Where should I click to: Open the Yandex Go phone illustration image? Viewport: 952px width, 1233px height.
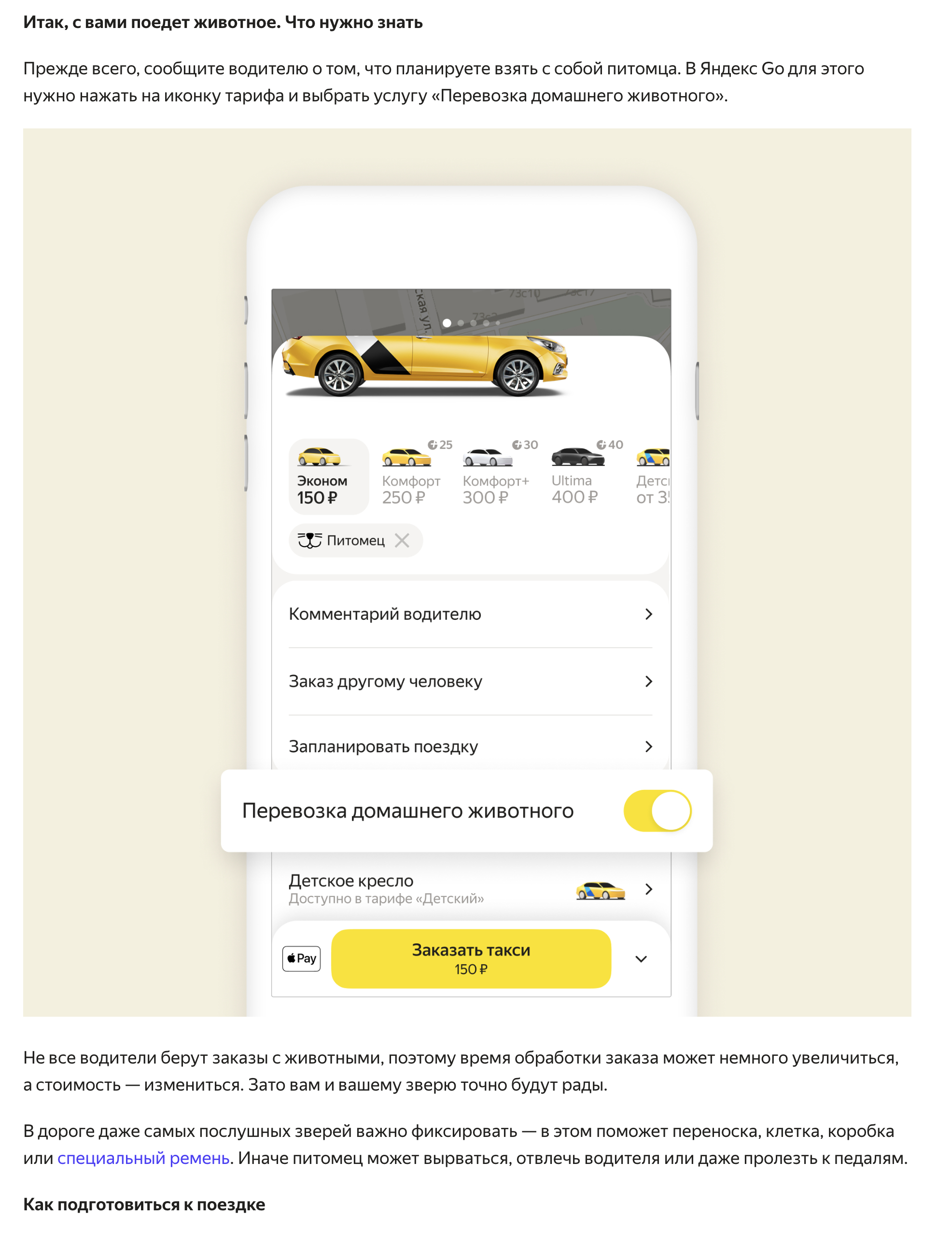466,571
